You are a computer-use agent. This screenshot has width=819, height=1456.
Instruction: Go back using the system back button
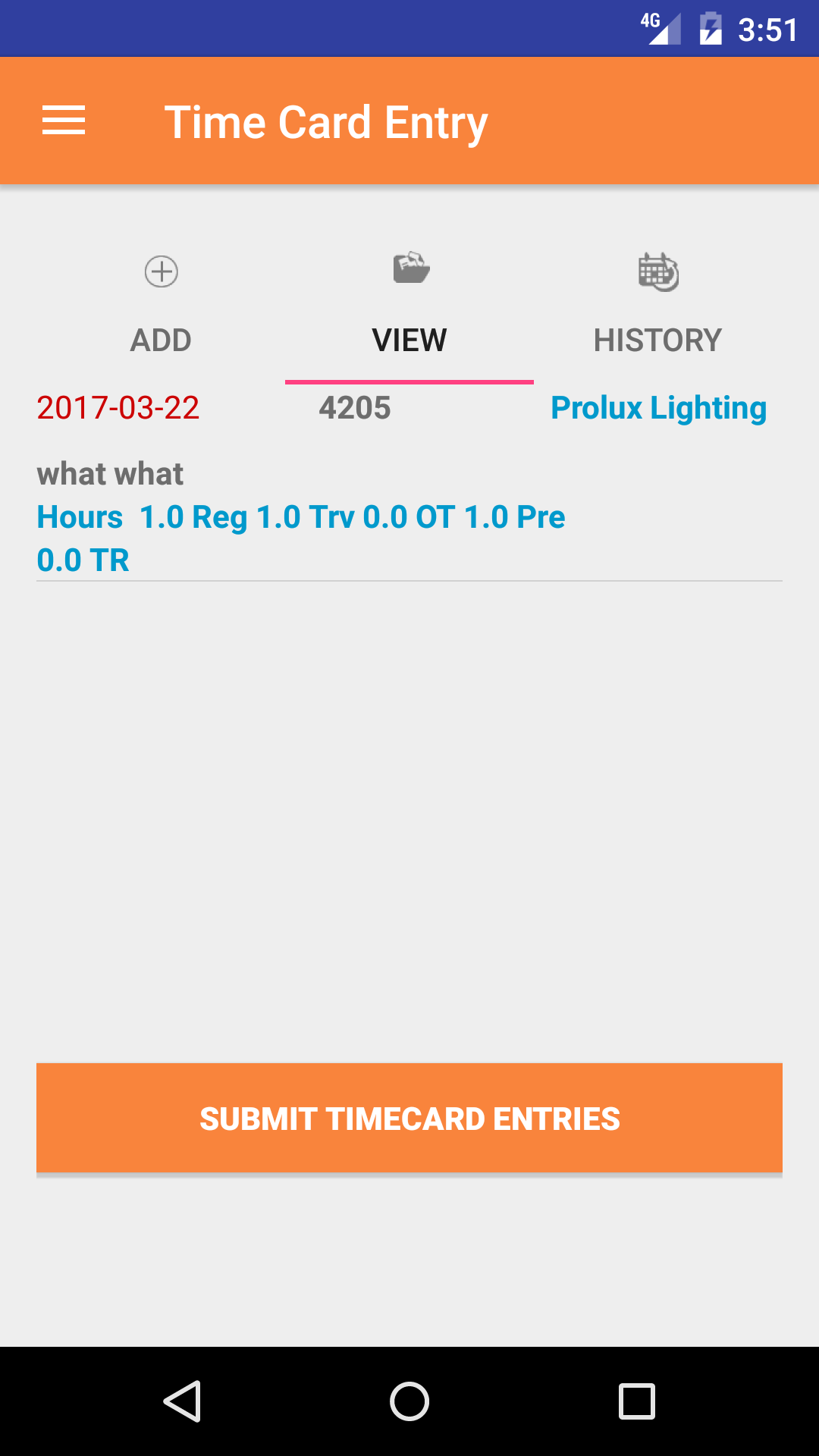pyautogui.click(x=182, y=1401)
